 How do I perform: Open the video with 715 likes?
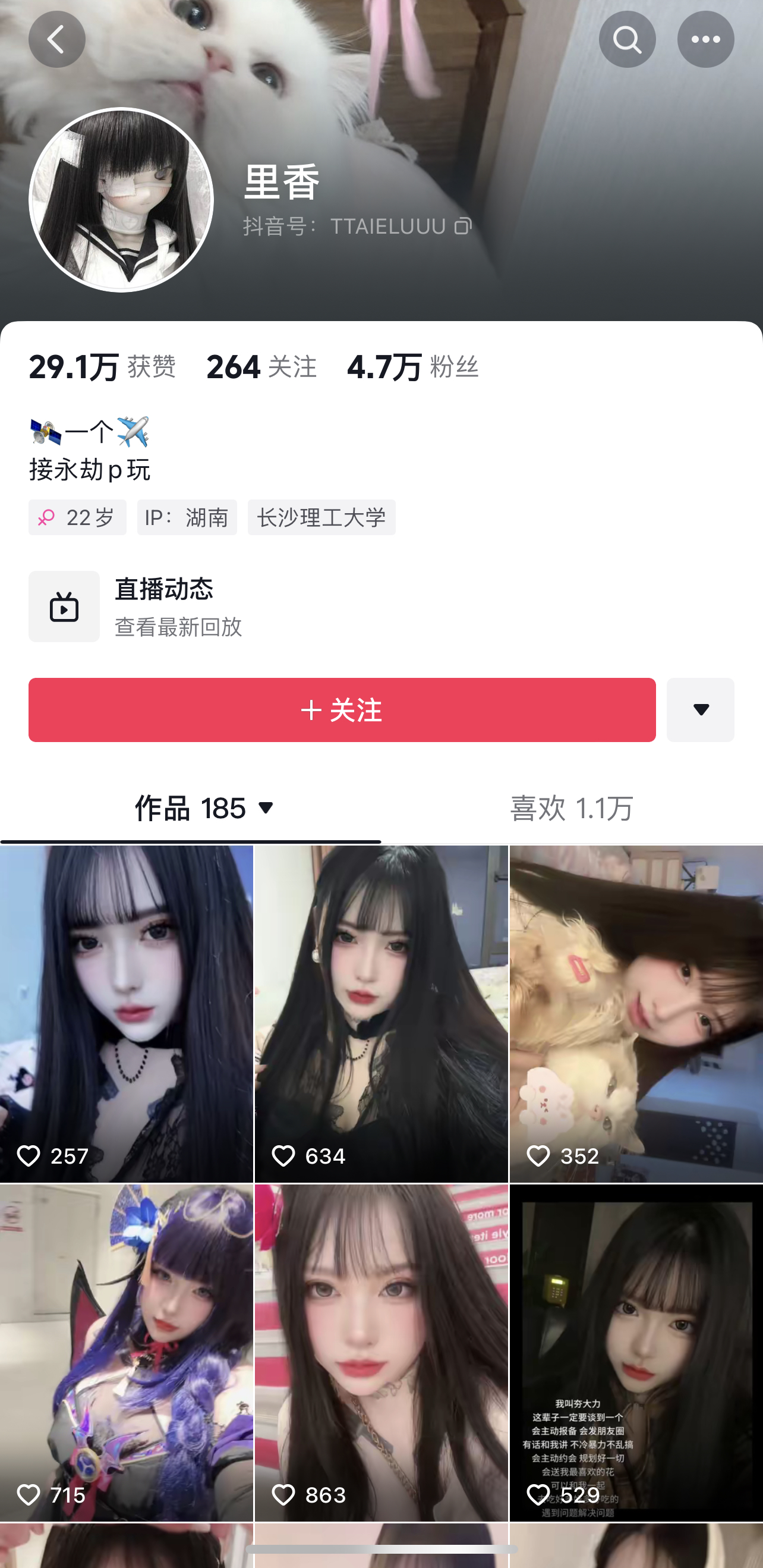pyautogui.click(x=127, y=1353)
